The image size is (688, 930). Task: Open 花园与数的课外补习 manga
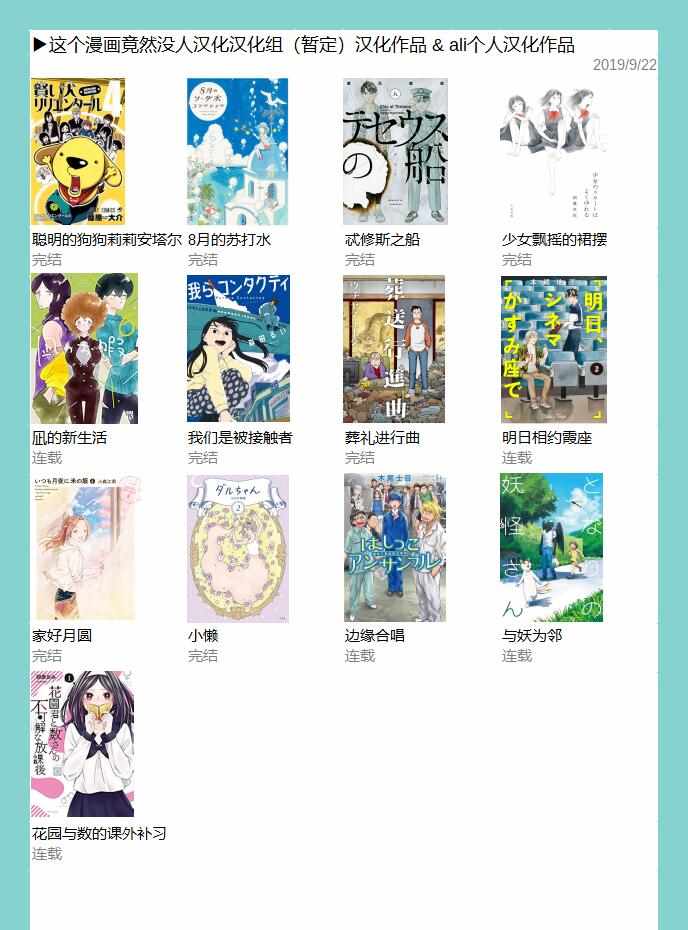point(82,744)
